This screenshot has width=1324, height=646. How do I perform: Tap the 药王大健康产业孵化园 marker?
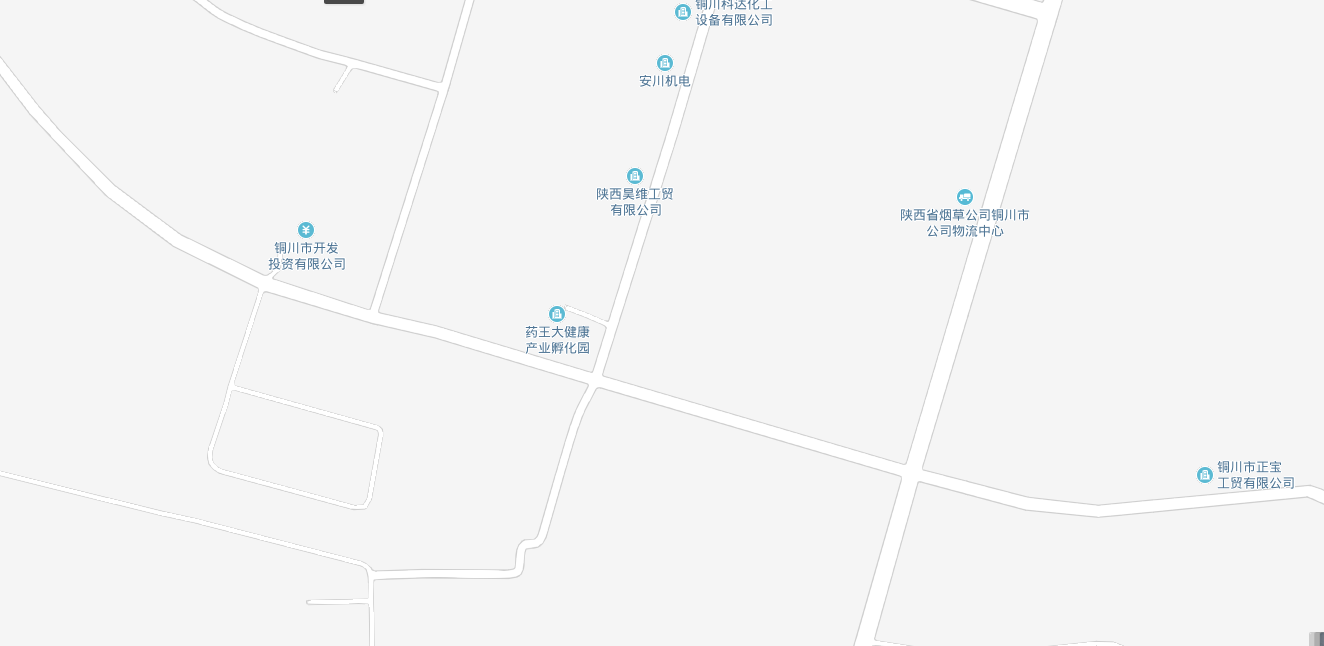pyautogui.click(x=557, y=314)
